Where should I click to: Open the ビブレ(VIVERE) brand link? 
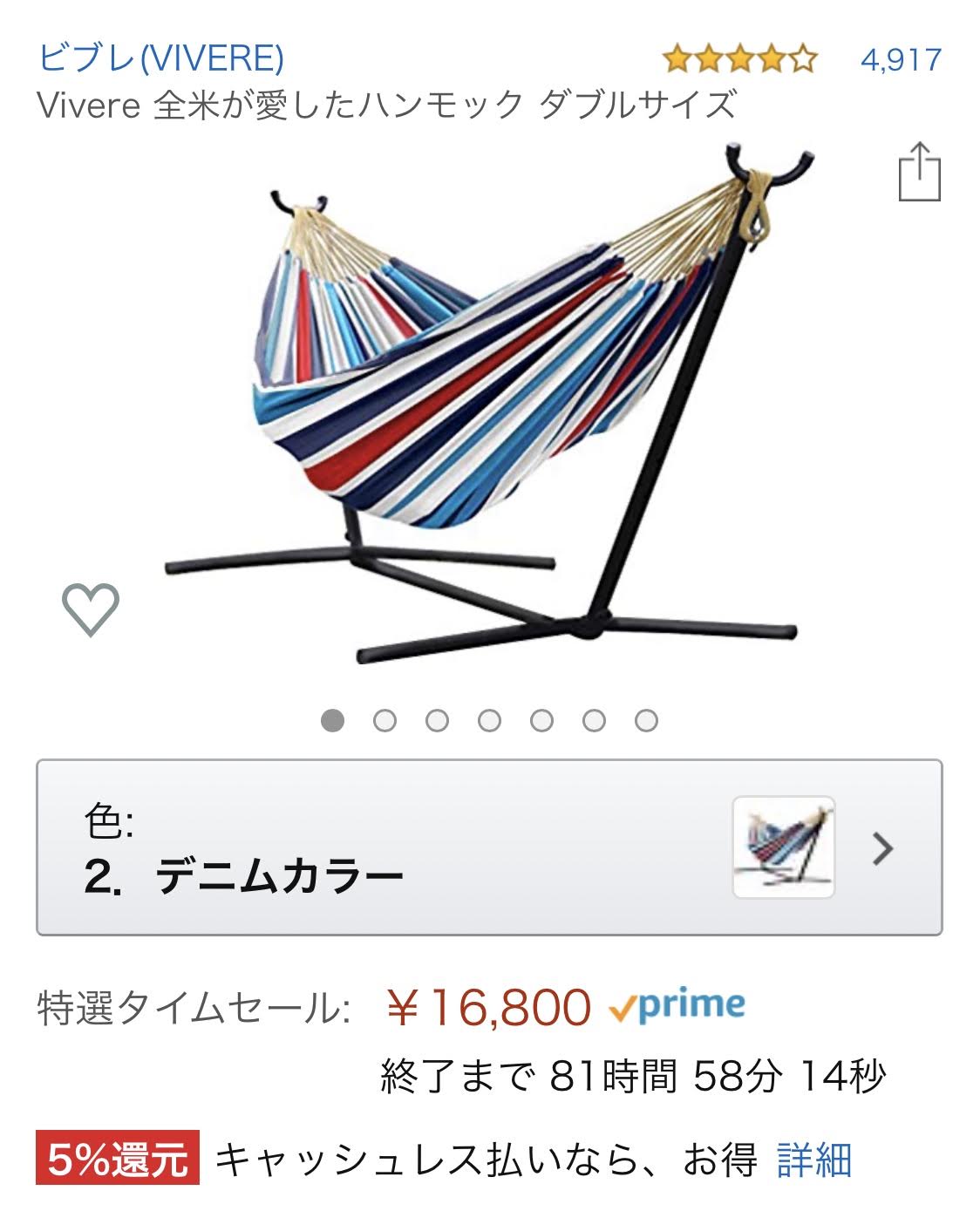(161, 58)
